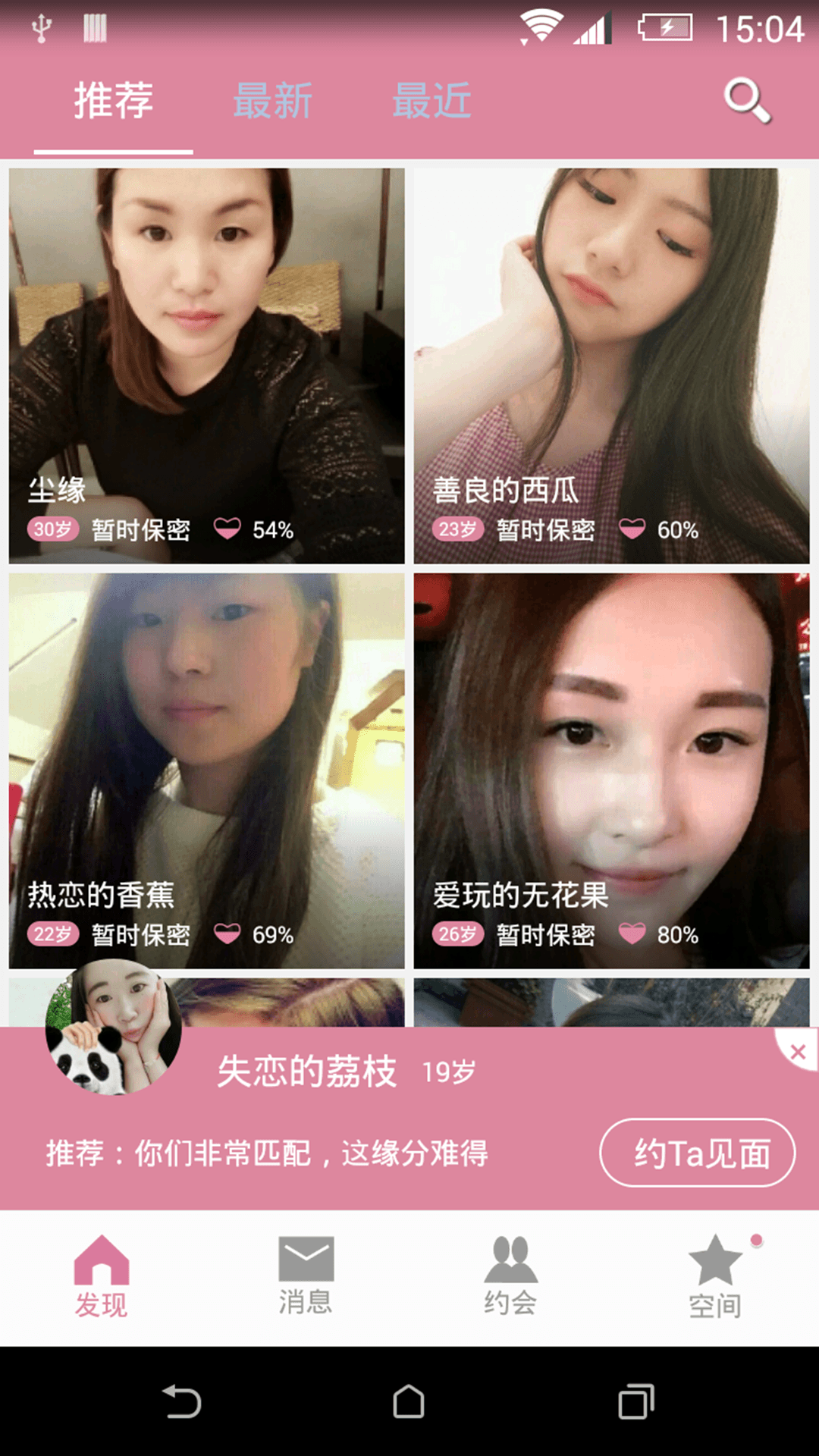Open the 约会 dating icon
819x1456 pixels.
(x=510, y=1274)
